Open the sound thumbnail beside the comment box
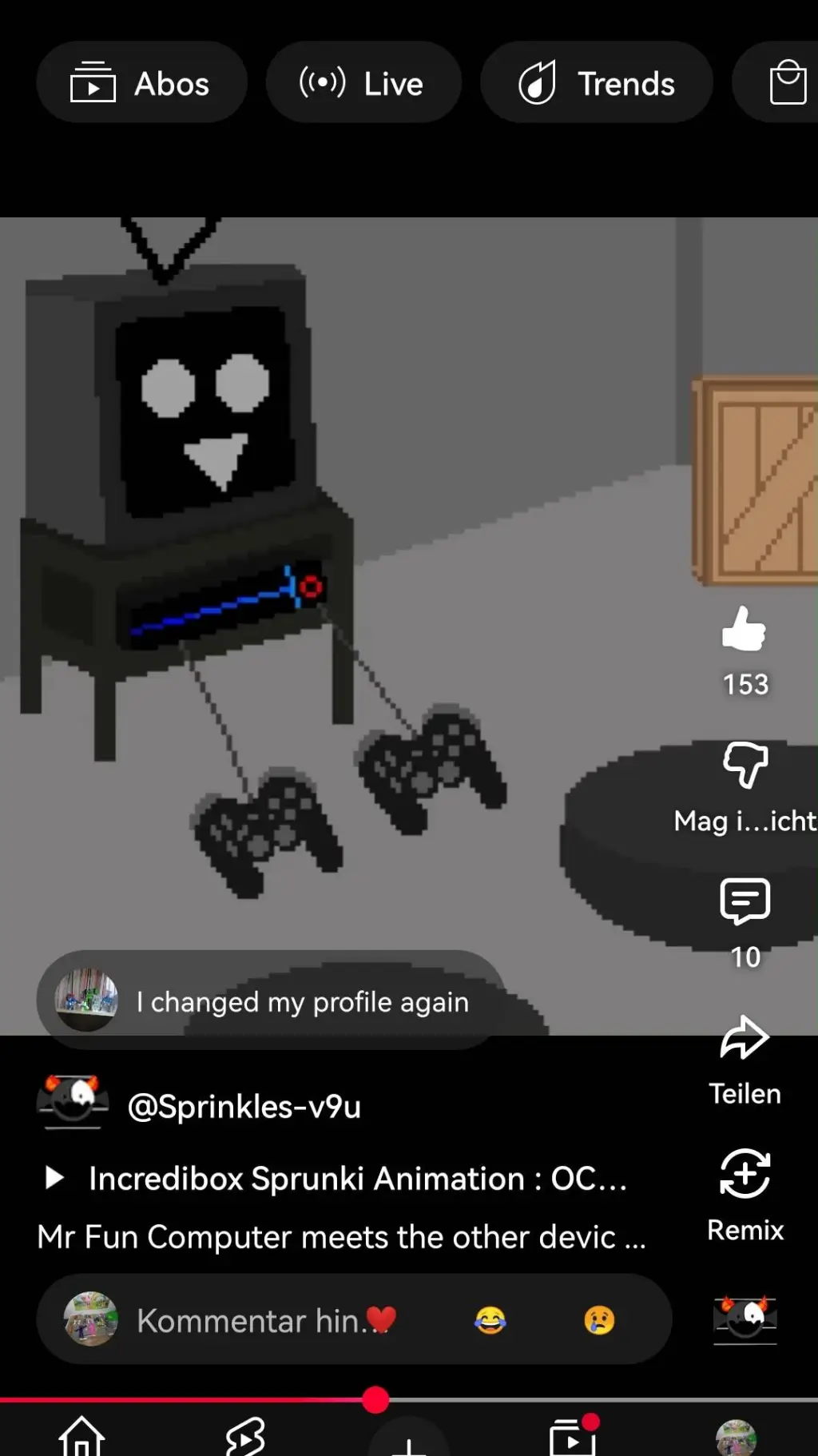818x1456 pixels. pos(745,1320)
